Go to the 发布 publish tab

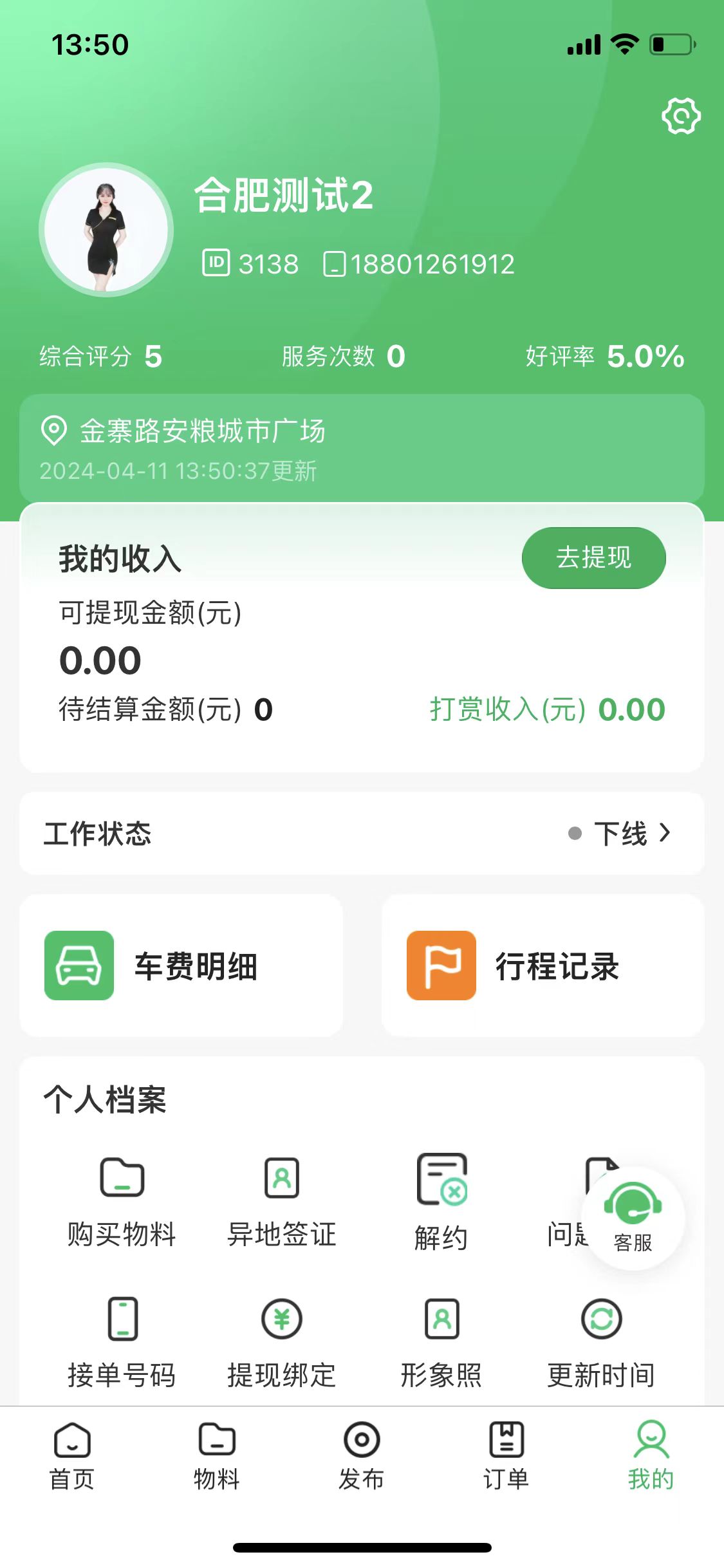coord(362,1456)
